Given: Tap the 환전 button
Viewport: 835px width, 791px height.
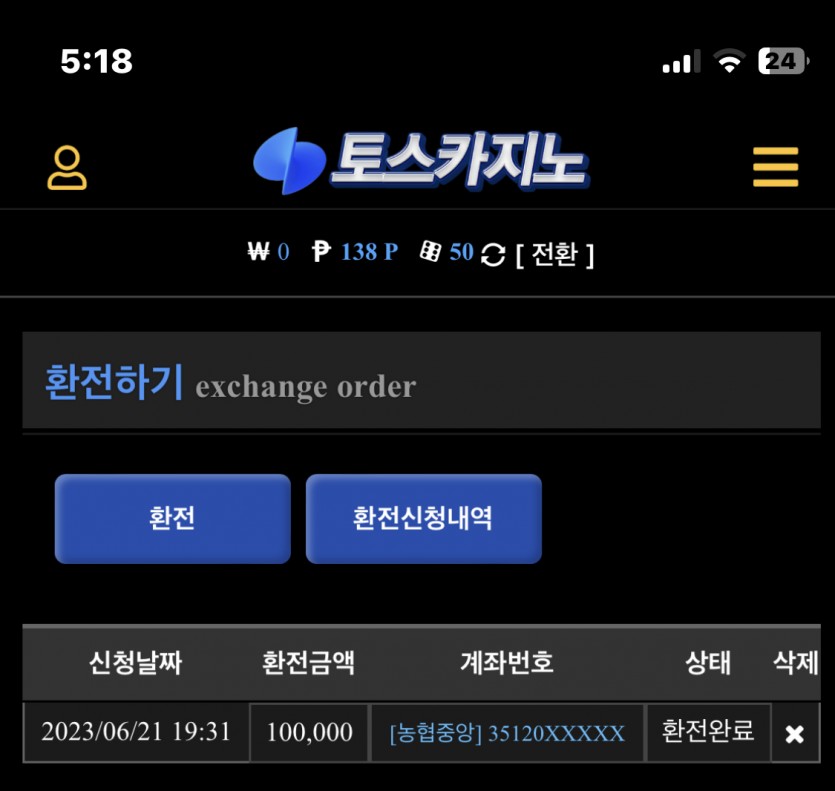Looking at the screenshot, I should [x=172, y=518].
